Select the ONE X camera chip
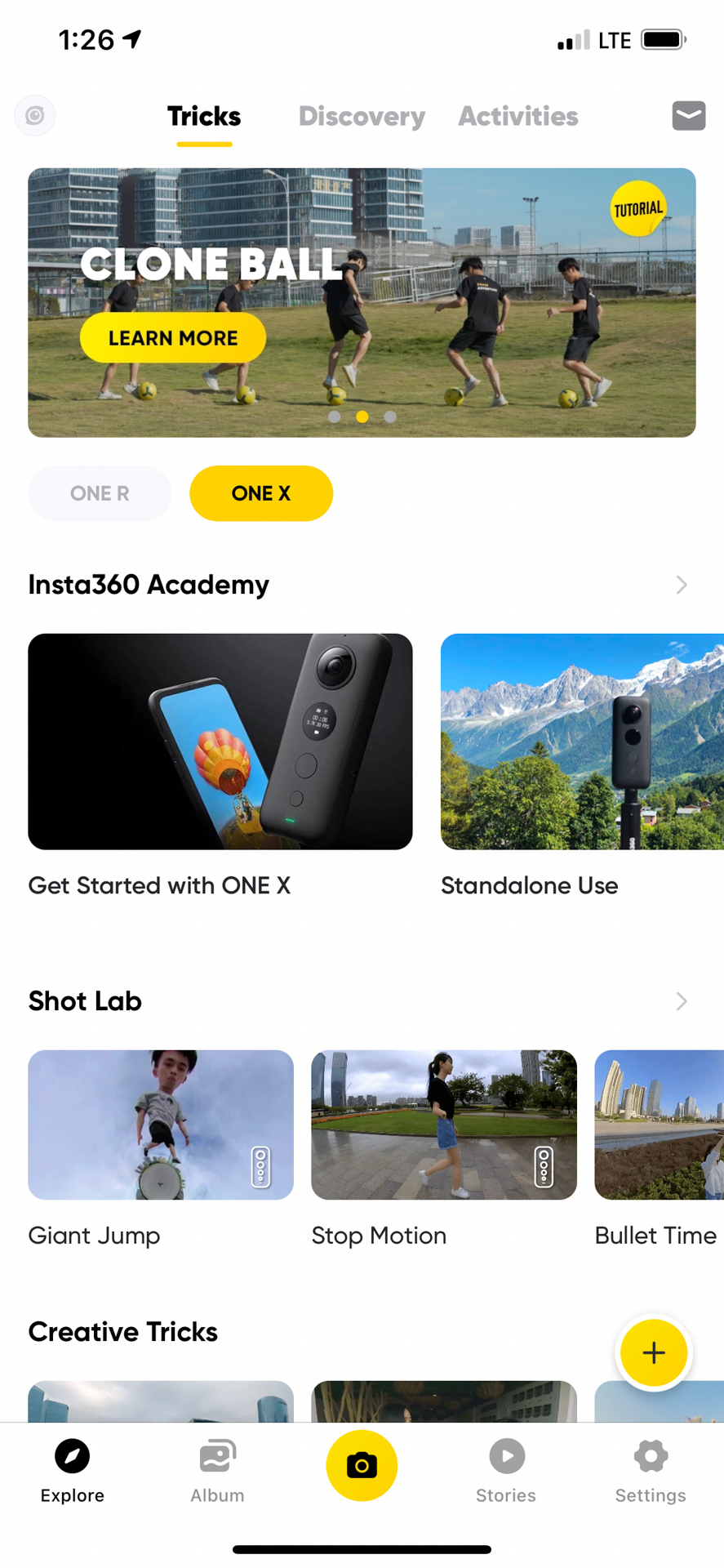Screen dimensions: 724x1568 click(x=261, y=493)
